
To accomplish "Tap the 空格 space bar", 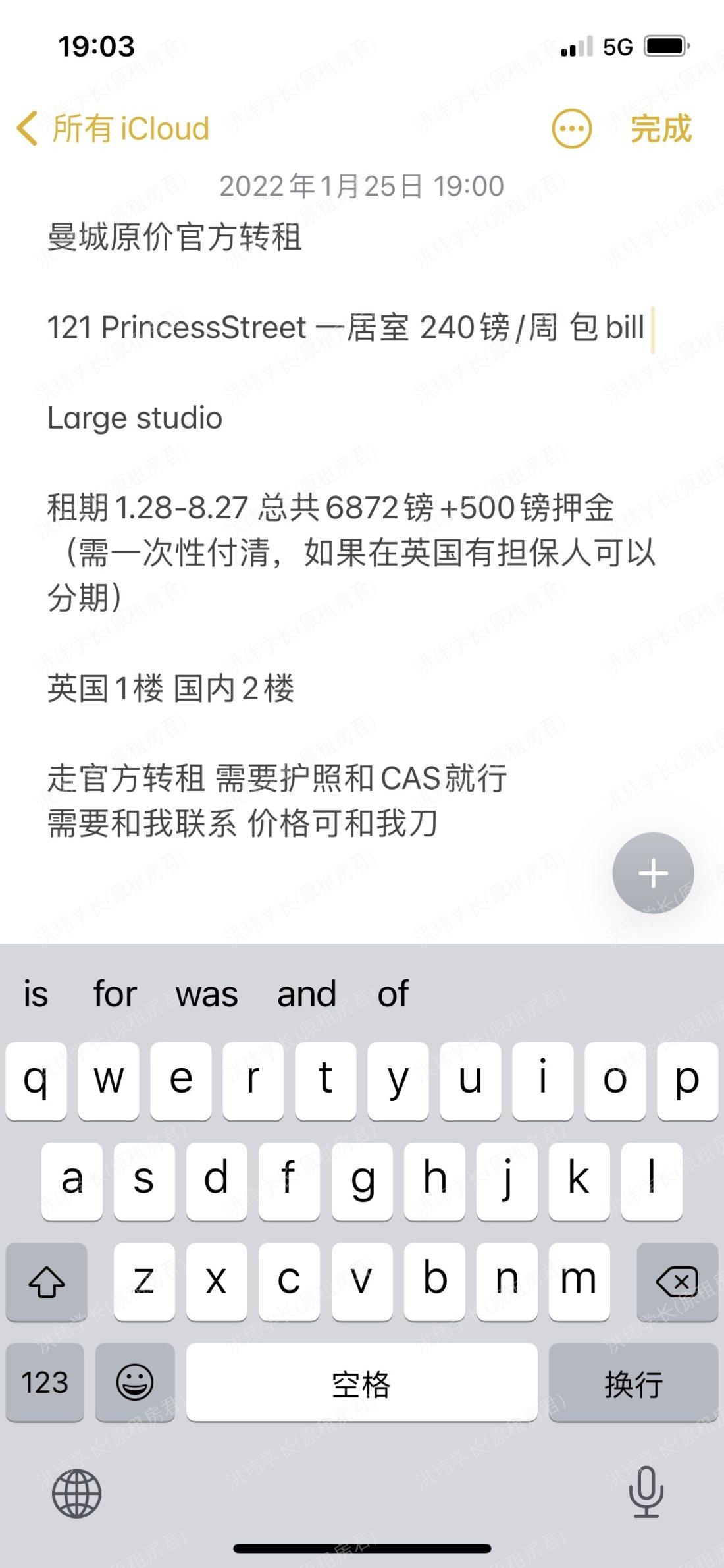I will point(361,1382).
